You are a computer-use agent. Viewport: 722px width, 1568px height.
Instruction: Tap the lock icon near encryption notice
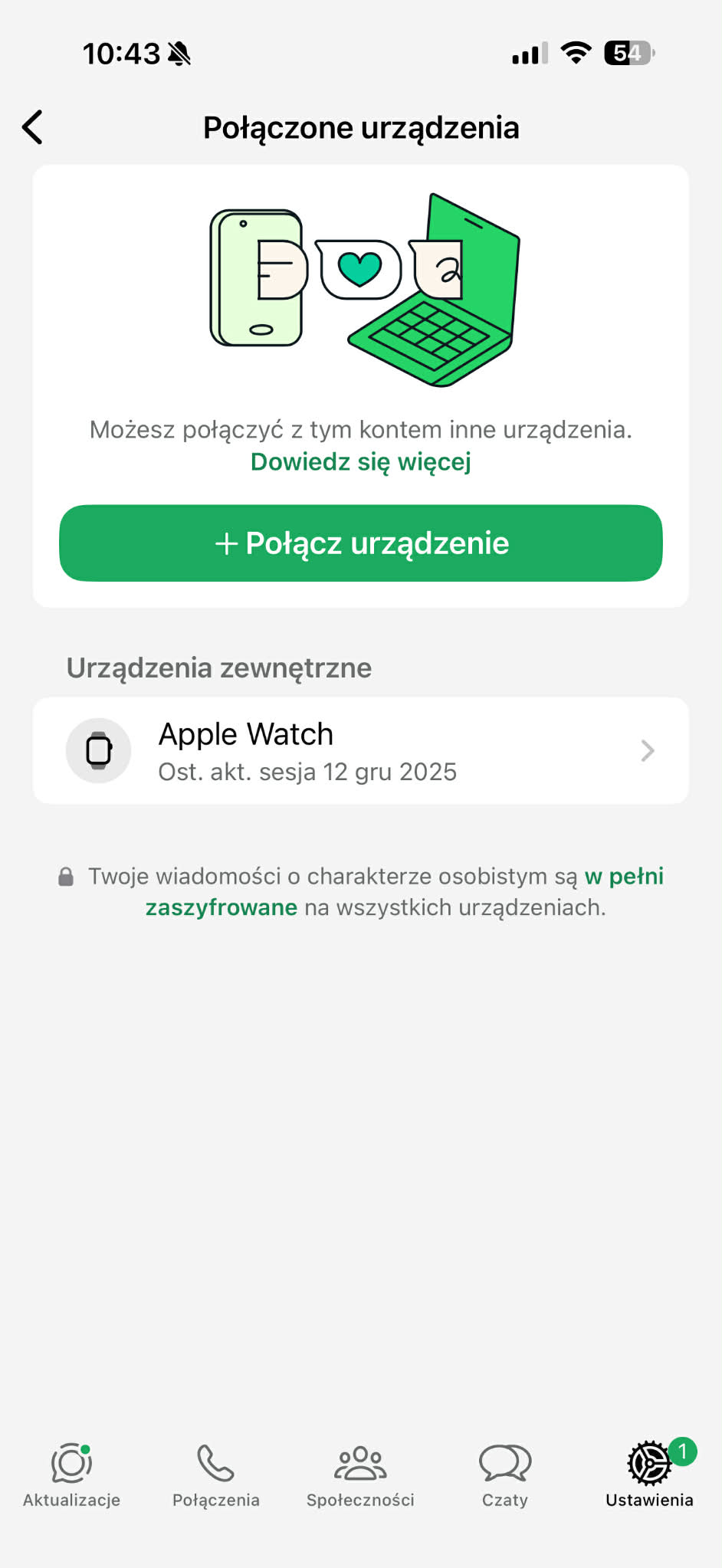point(65,874)
